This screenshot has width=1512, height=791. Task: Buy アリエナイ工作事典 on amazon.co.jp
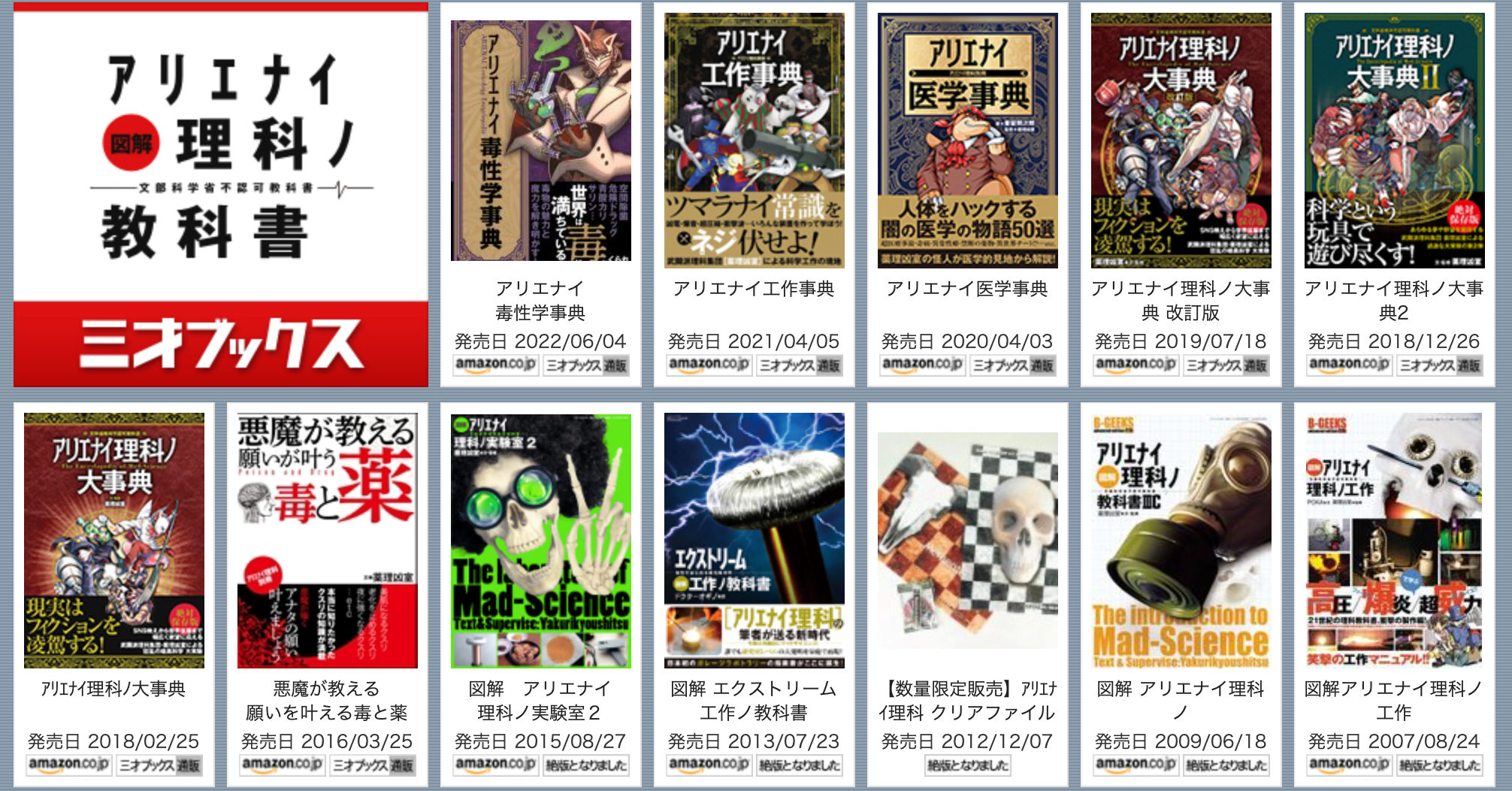[x=709, y=365]
